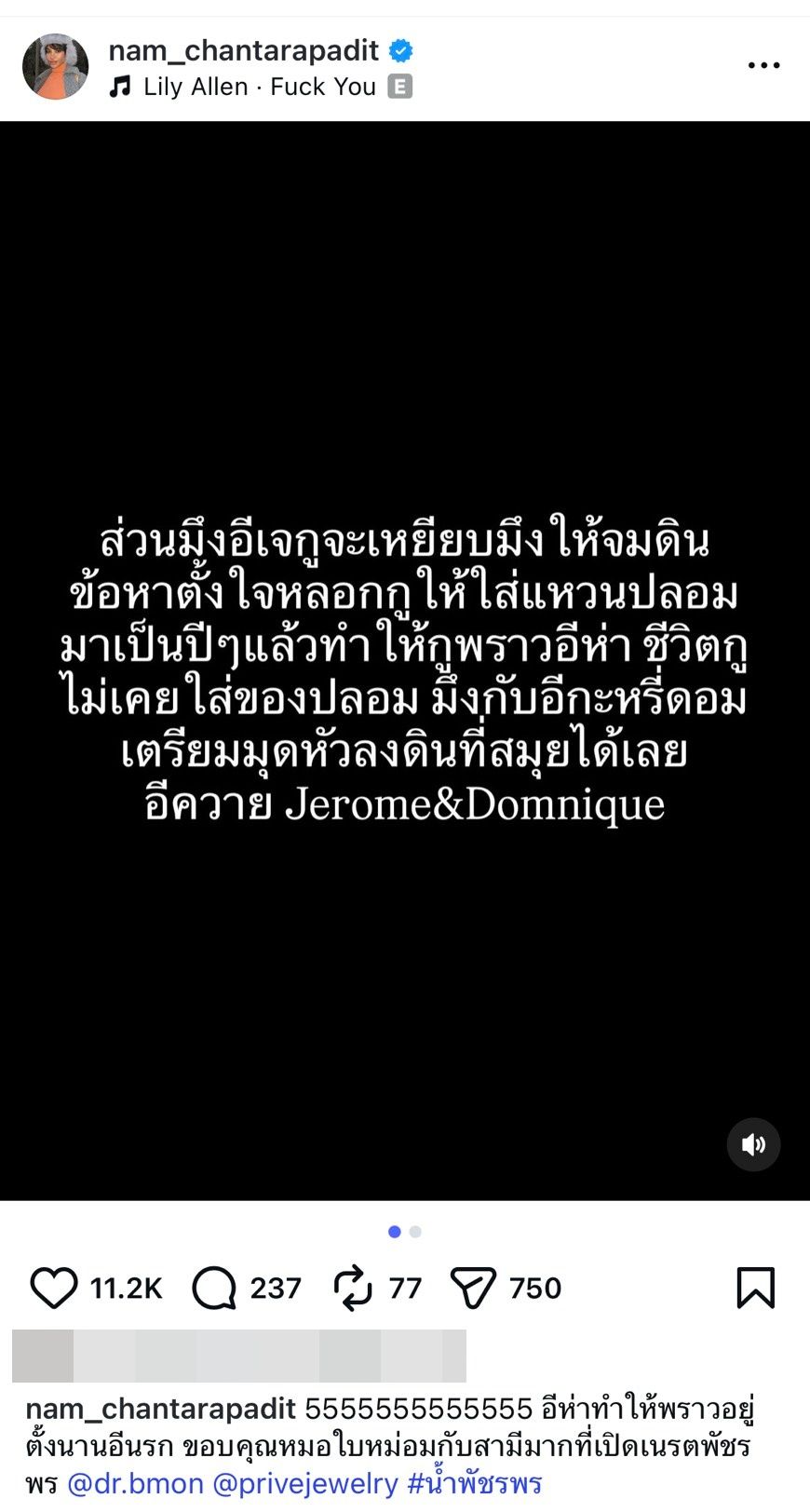This screenshot has height=1512, width=810.
Task: Open the post's three-dot overflow menu
Action: click(763, 66)
